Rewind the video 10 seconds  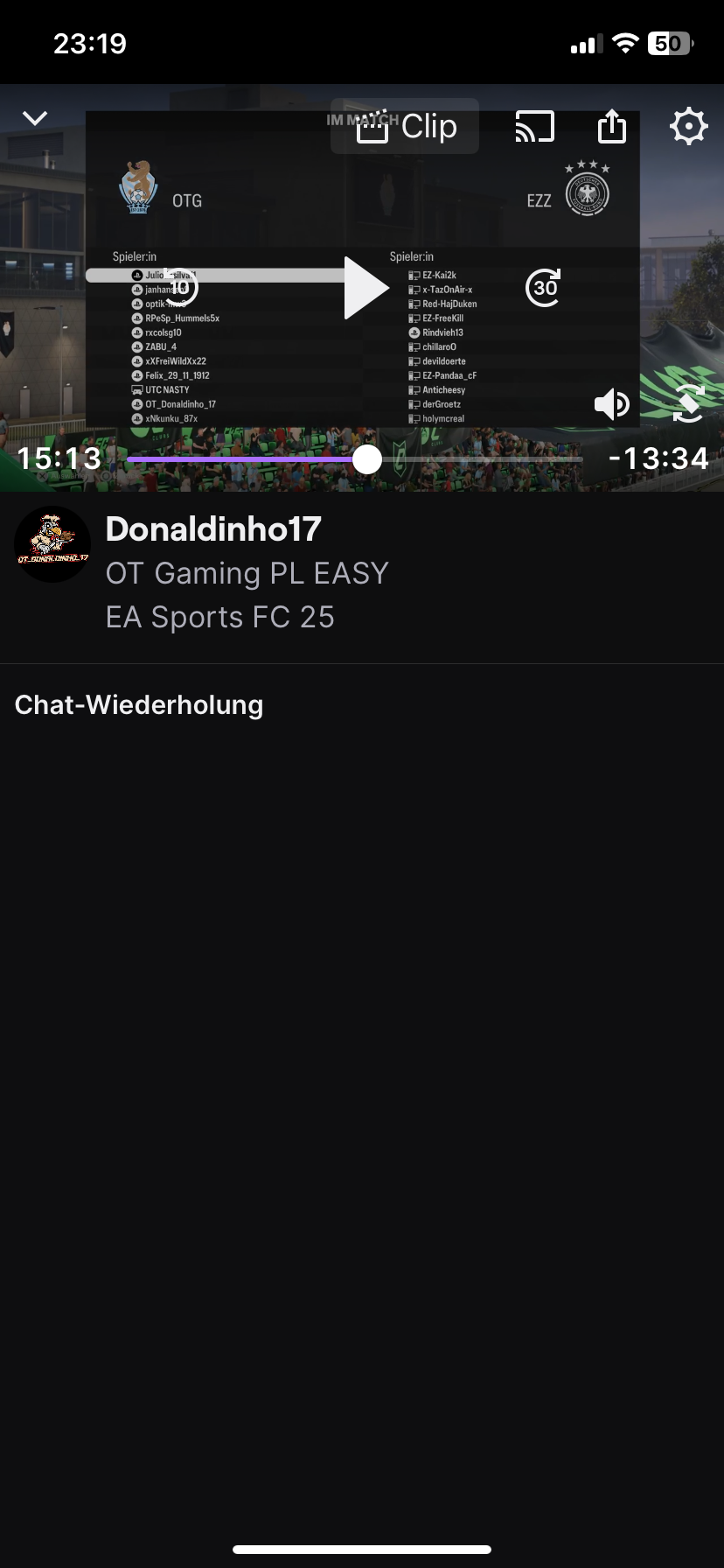pos(182,287)
